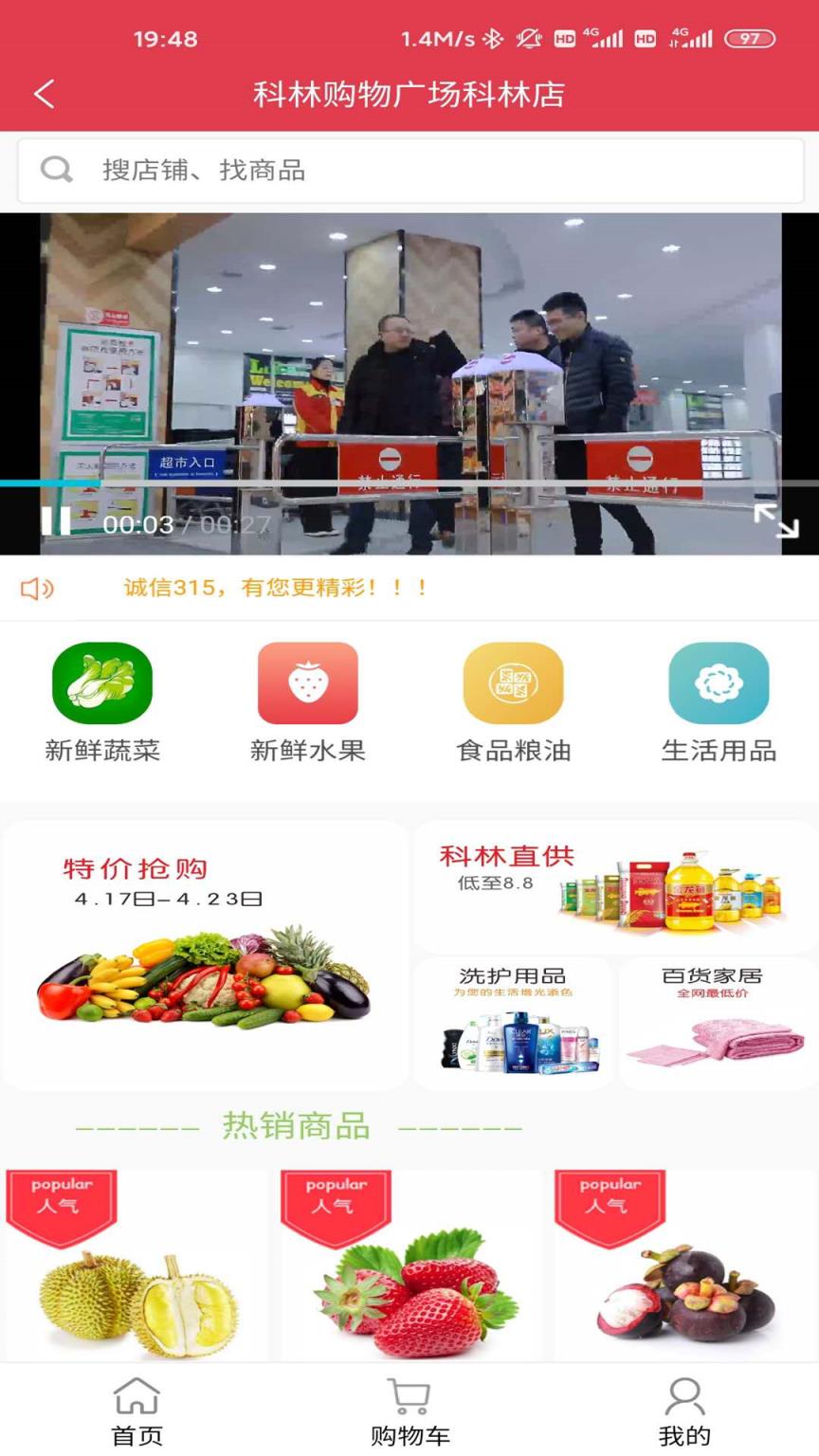Open the 科林直供 low-price promotion
Screen dimensions: 819x1456
[x=614, y=886]
